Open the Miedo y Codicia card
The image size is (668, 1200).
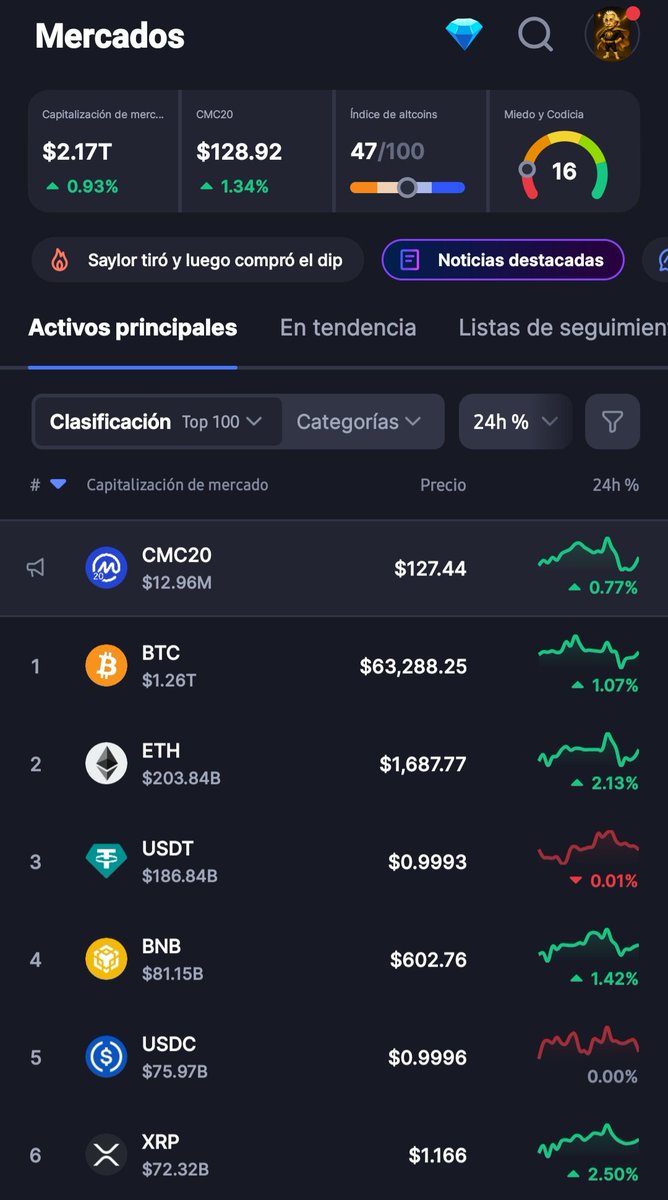click(x=564, y=151)
